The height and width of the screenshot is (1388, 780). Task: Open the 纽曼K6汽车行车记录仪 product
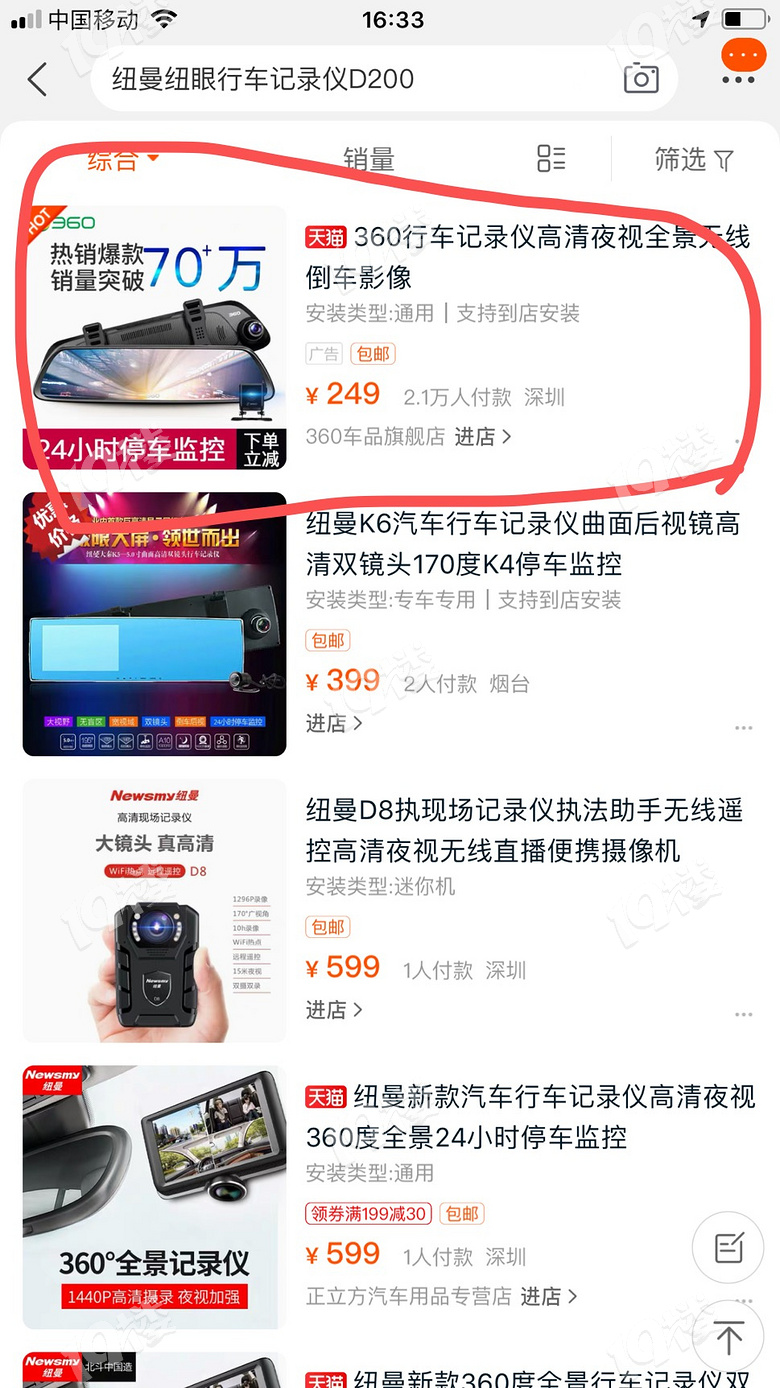[522, 543]
